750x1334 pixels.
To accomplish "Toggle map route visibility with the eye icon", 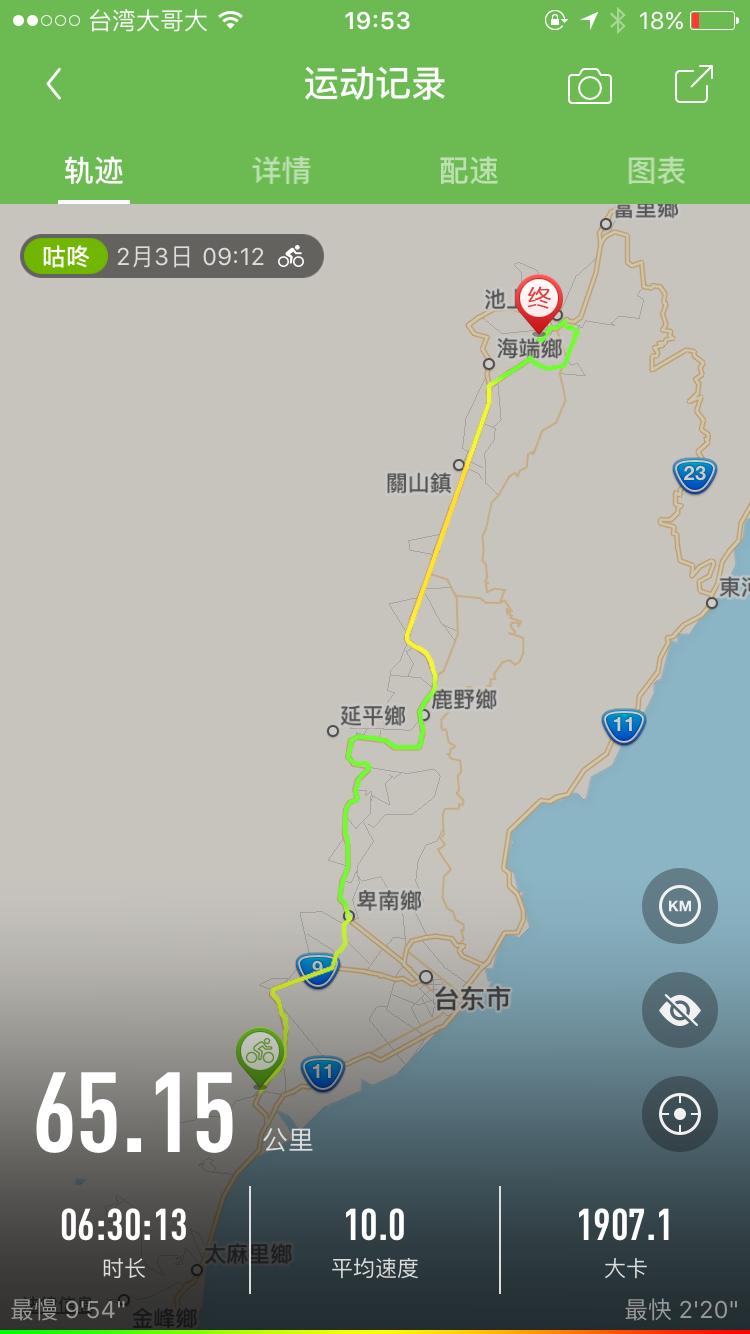I will point(679,1010).
